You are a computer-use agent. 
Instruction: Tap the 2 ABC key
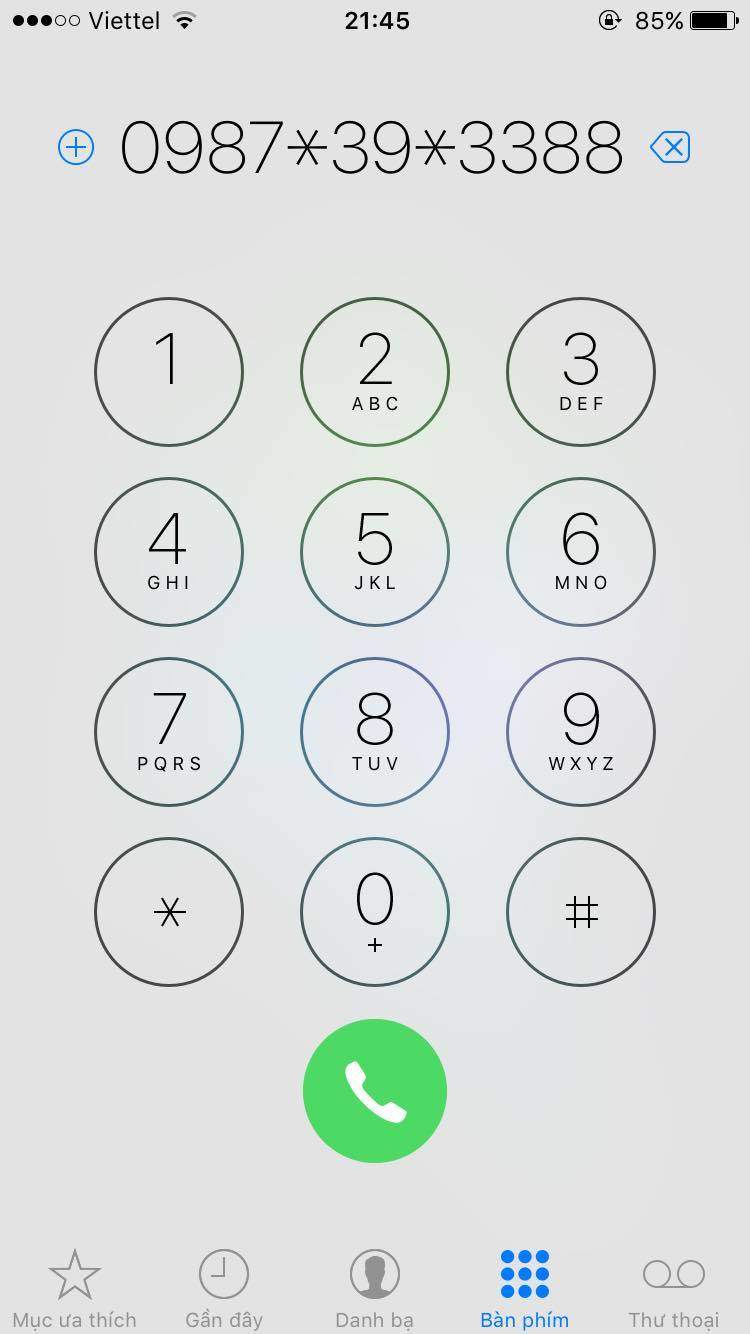[x=375, y=372]
